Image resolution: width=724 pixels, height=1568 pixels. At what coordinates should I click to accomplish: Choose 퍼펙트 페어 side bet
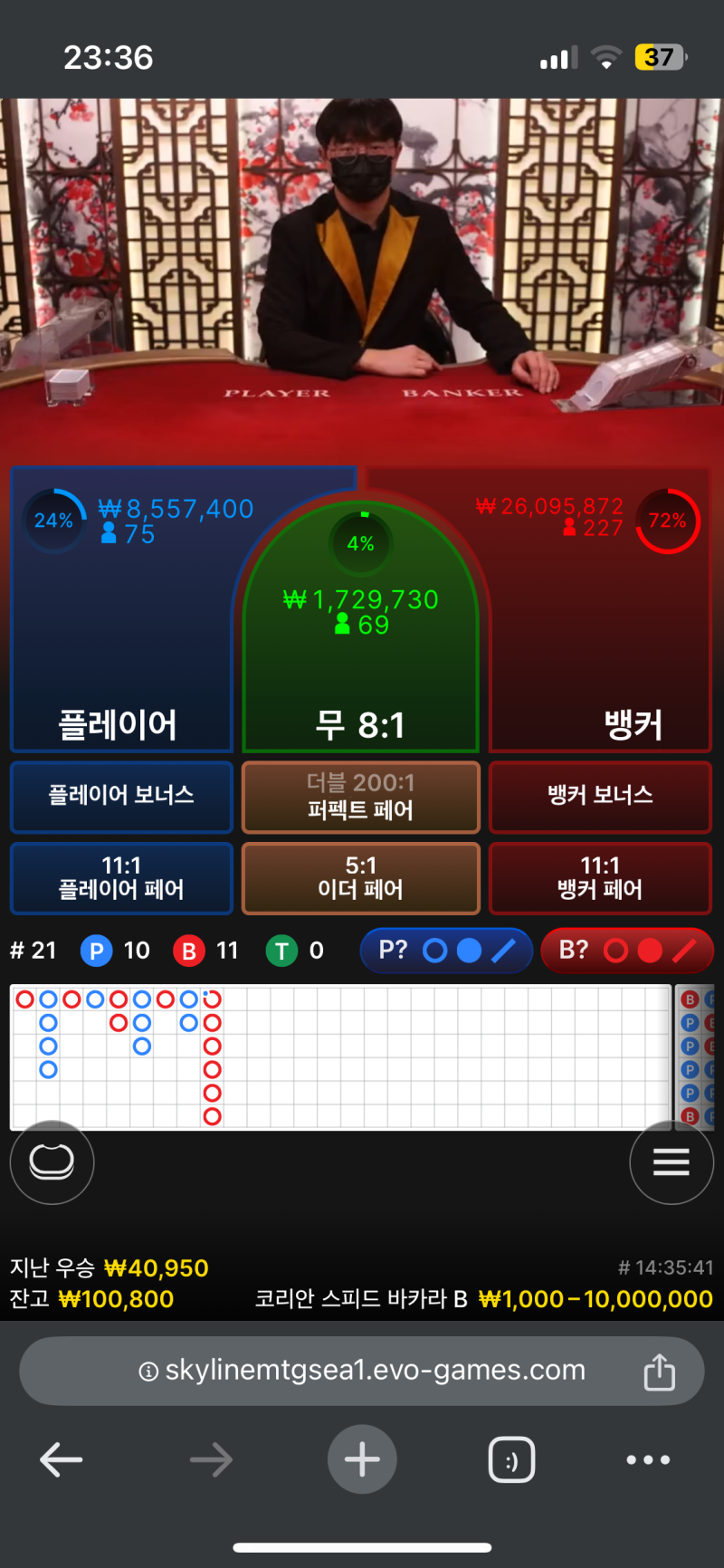[x=360, y=797]
